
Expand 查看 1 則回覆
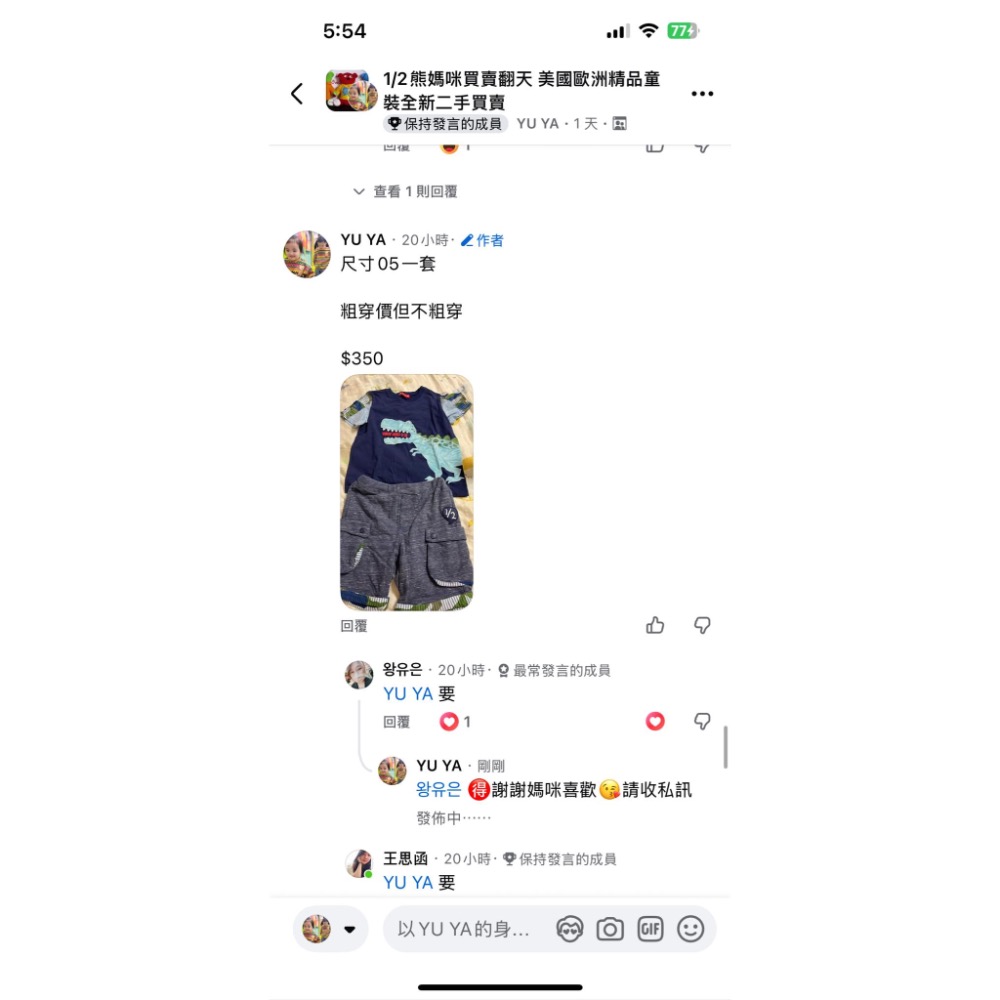[405, 191]
